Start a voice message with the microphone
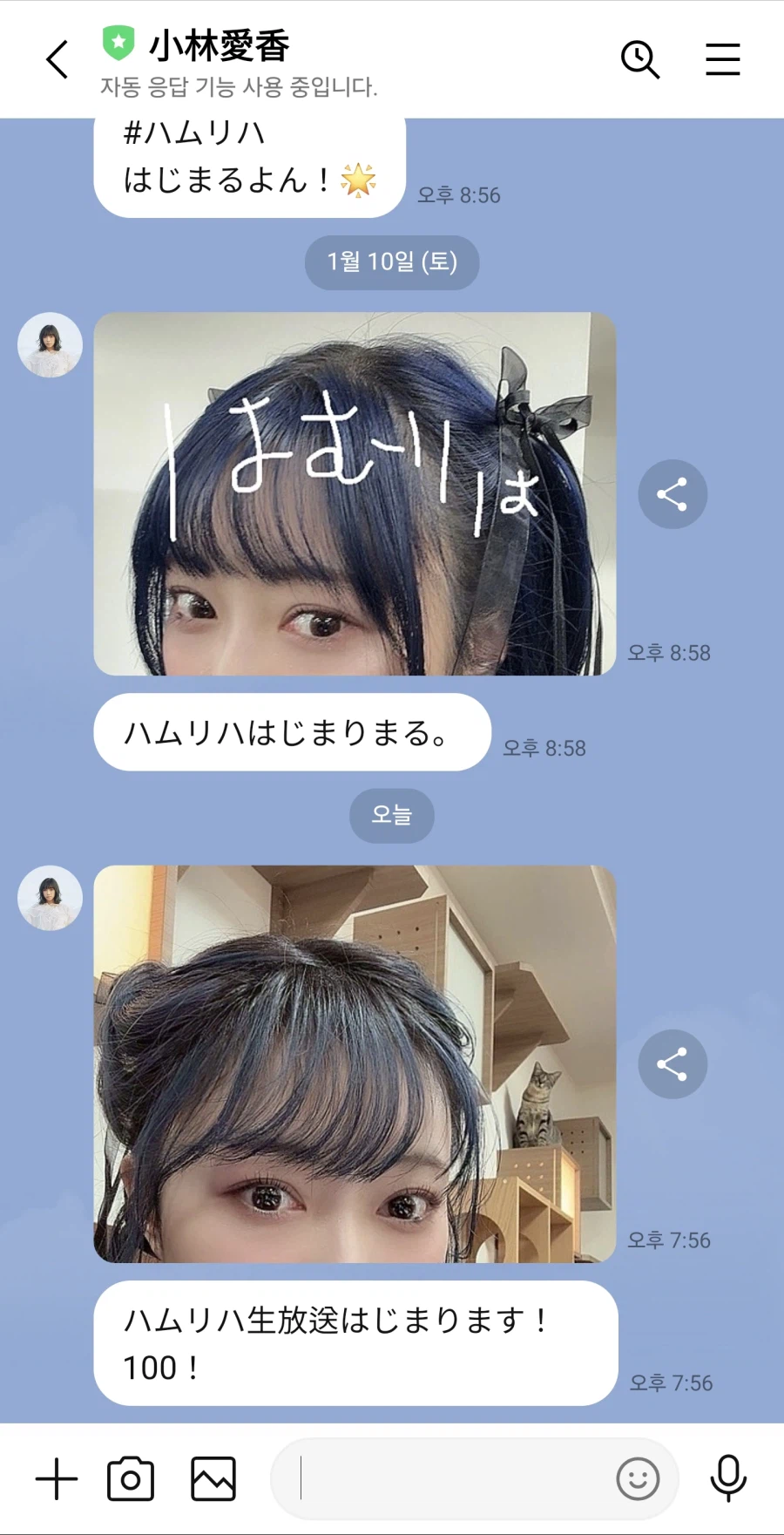Screen dimensions: 784x1535 (728, 1479)
